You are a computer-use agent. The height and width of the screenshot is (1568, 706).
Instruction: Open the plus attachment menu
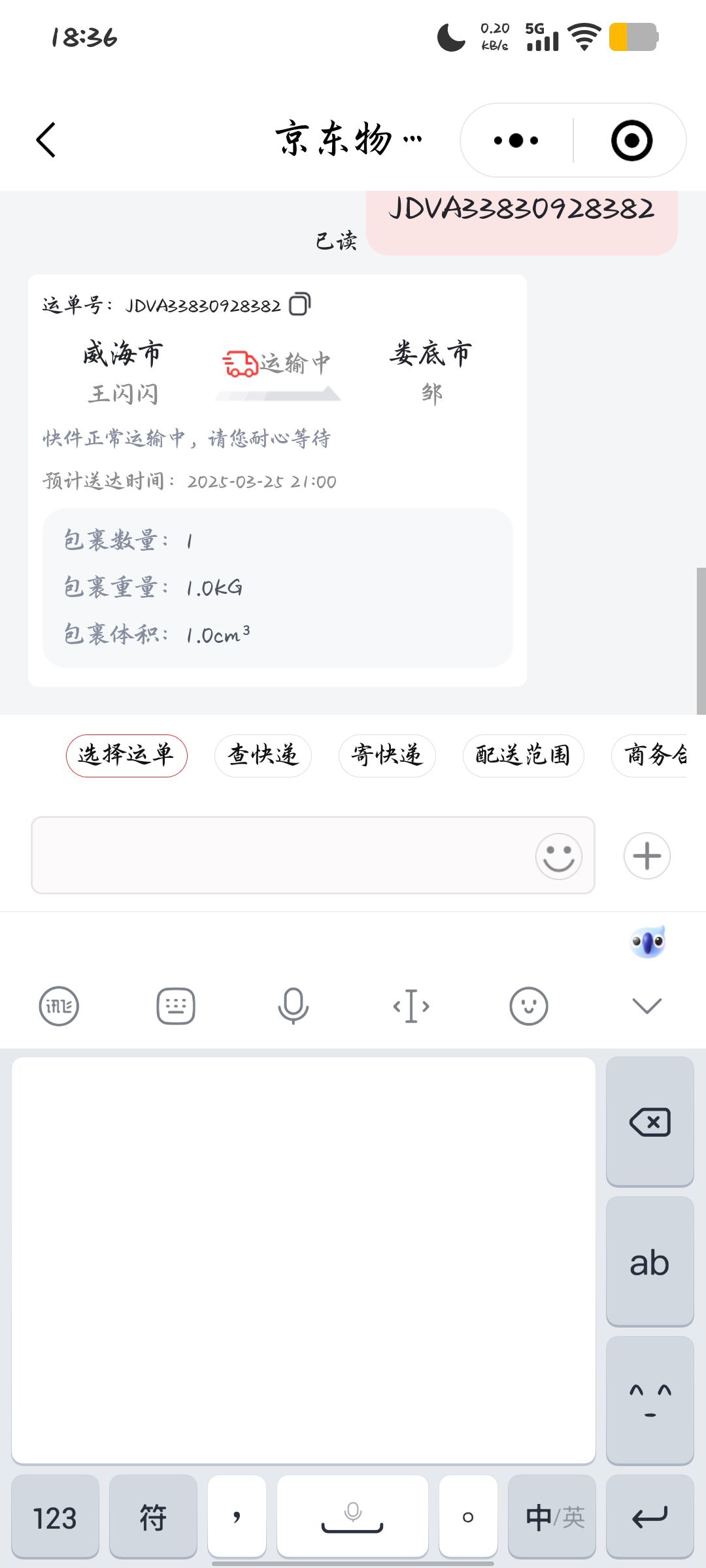tap(647, 856)
